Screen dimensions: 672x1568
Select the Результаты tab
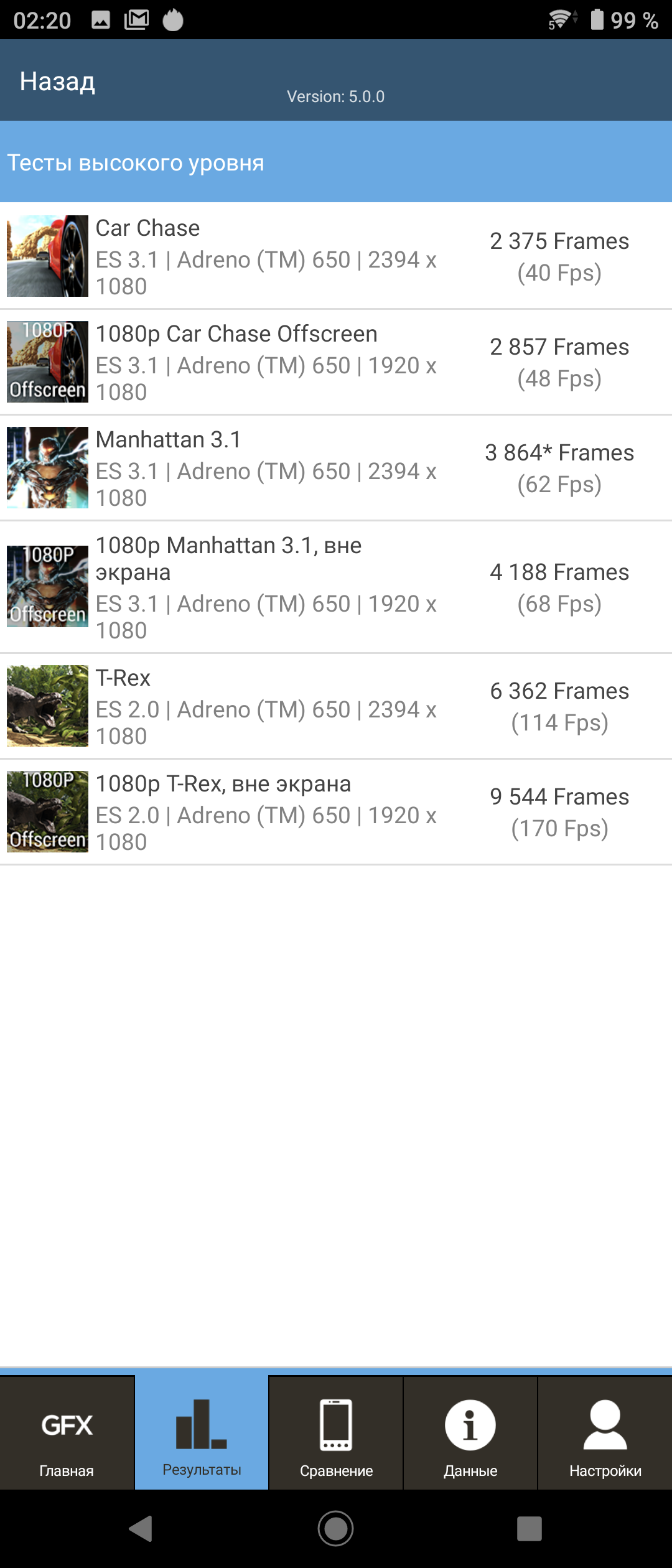pos(202,1432)
